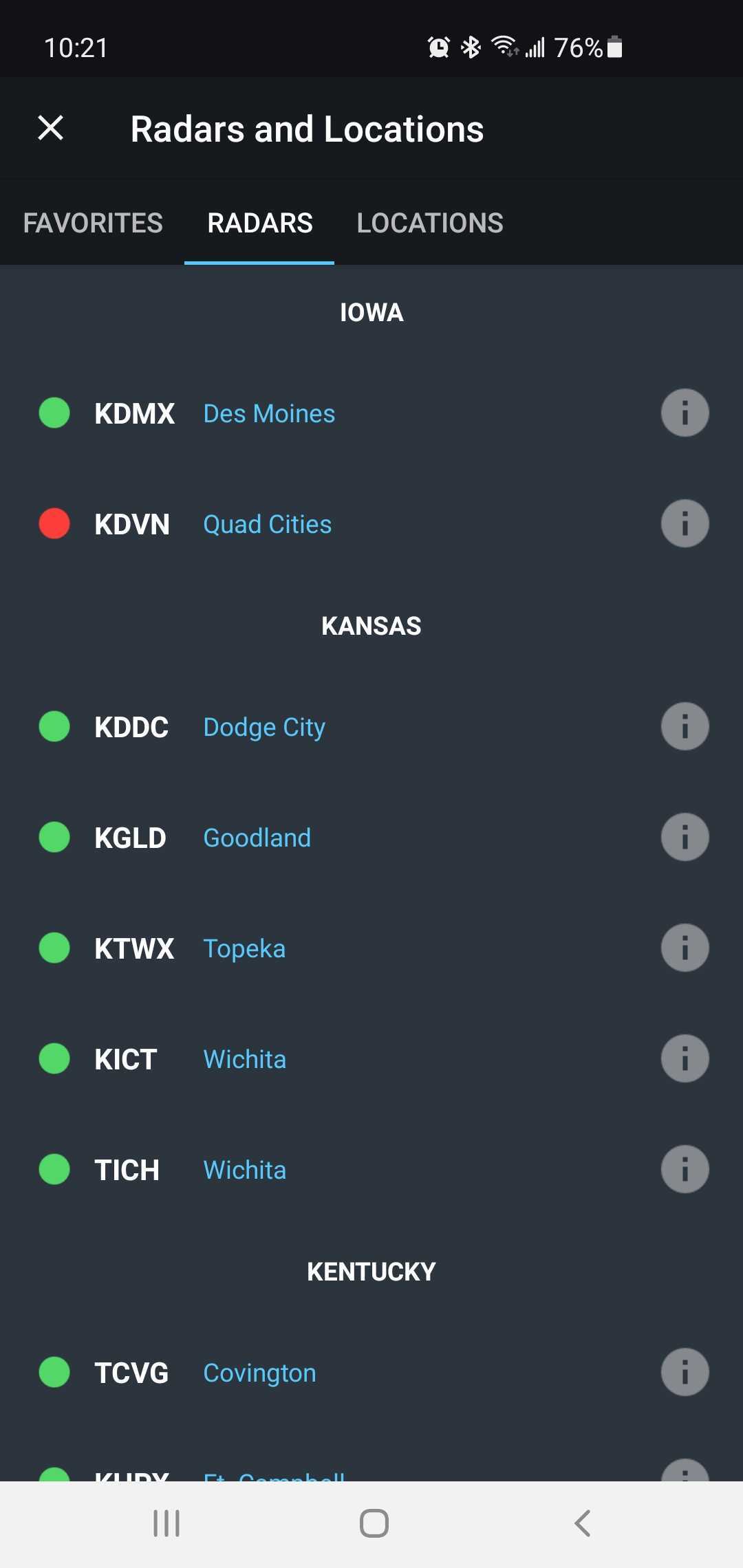This screenshot has width=743, height=1568.
Task: Switch to the FAVORITES tab
Action: coord(93,222)
